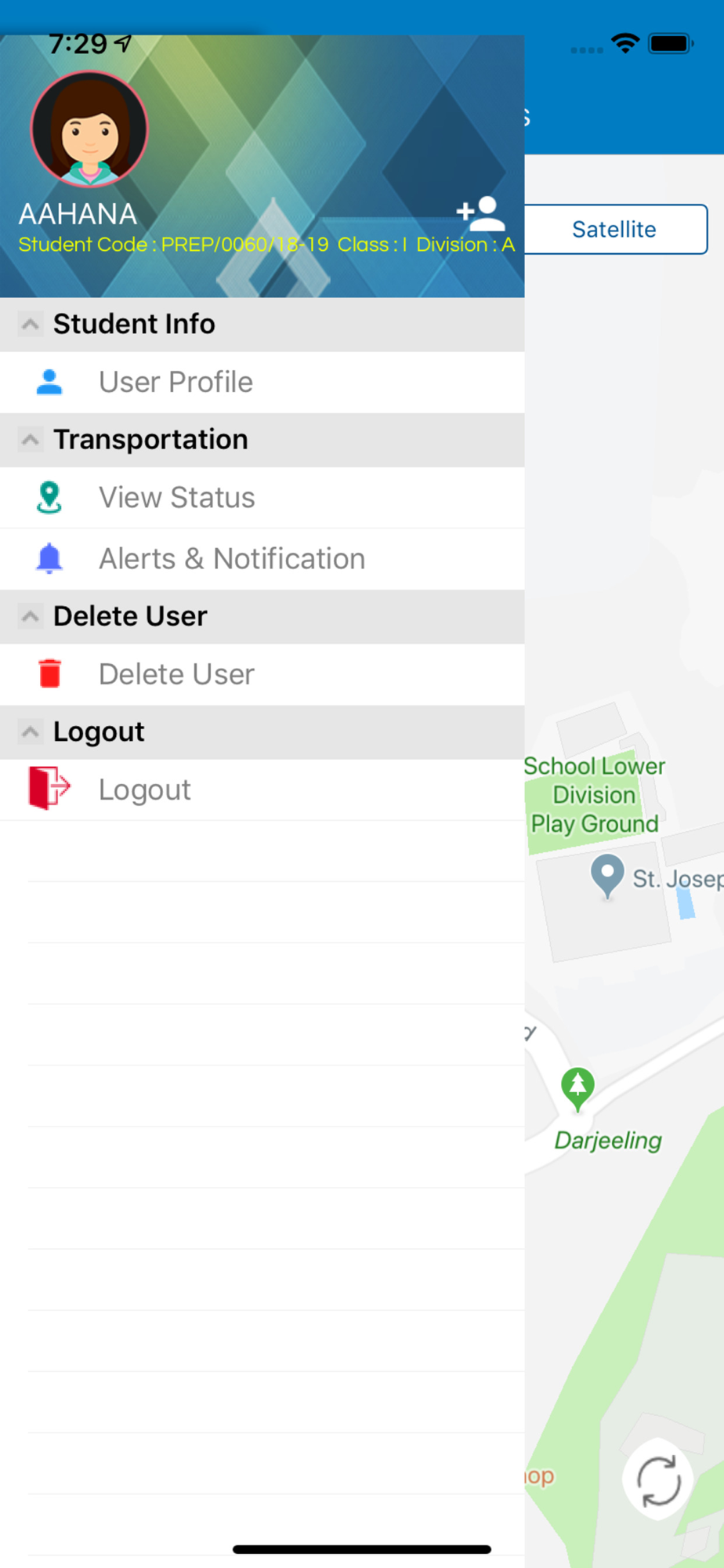
Task: Tap the Logout row with door icon
Action: pyautogui.click(x=262, y=789)
